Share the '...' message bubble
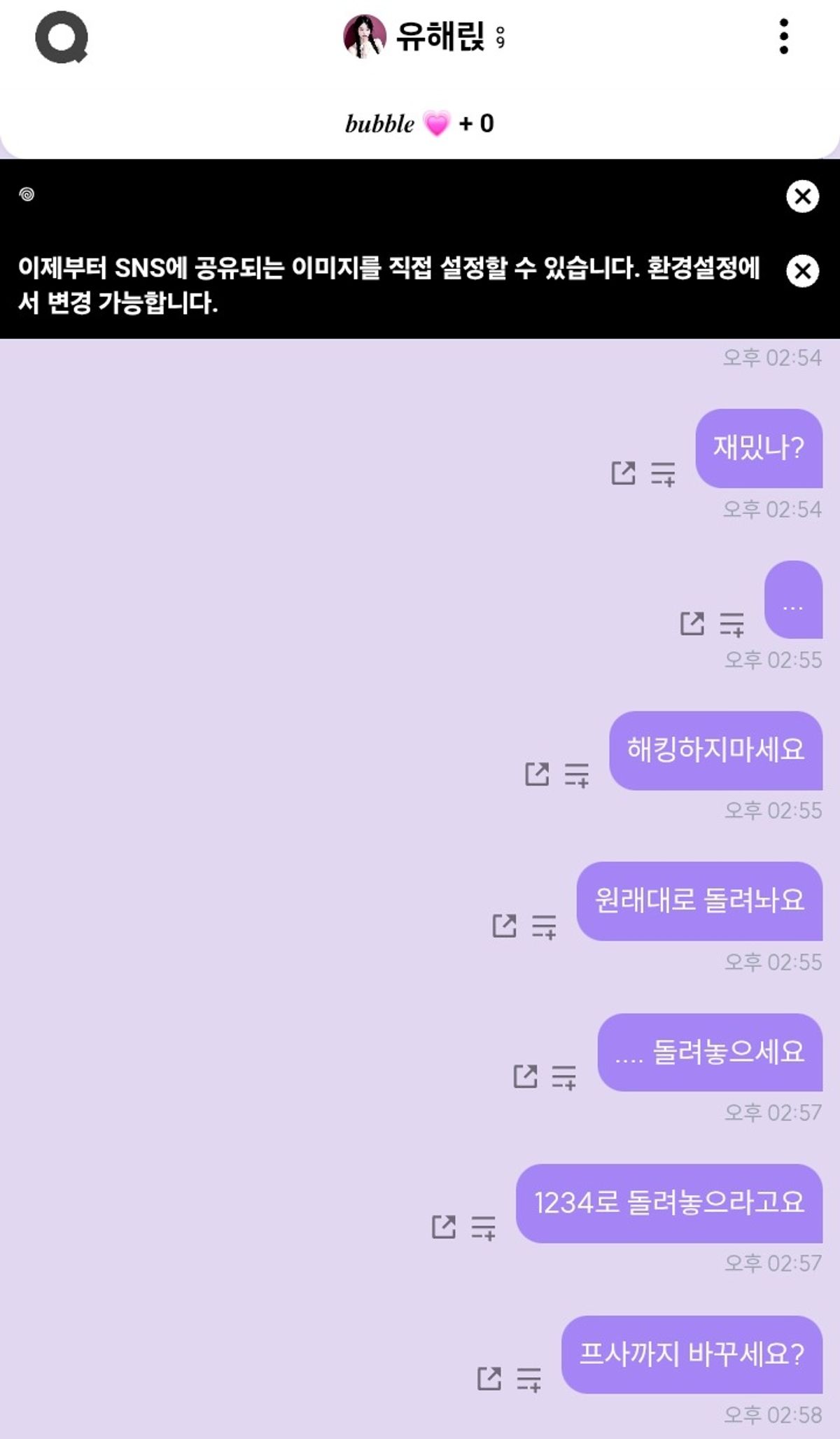The image size is (840, 1439). point(692,623)
